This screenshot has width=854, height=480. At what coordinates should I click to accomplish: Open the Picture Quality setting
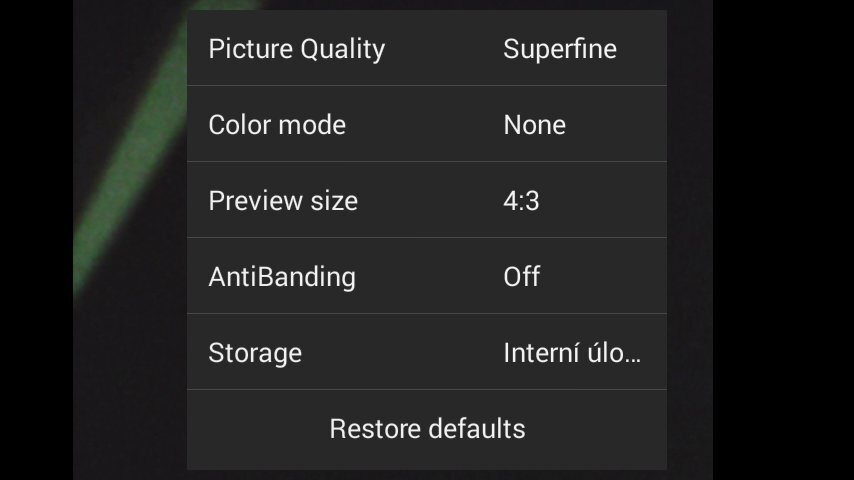click(426, 49)
